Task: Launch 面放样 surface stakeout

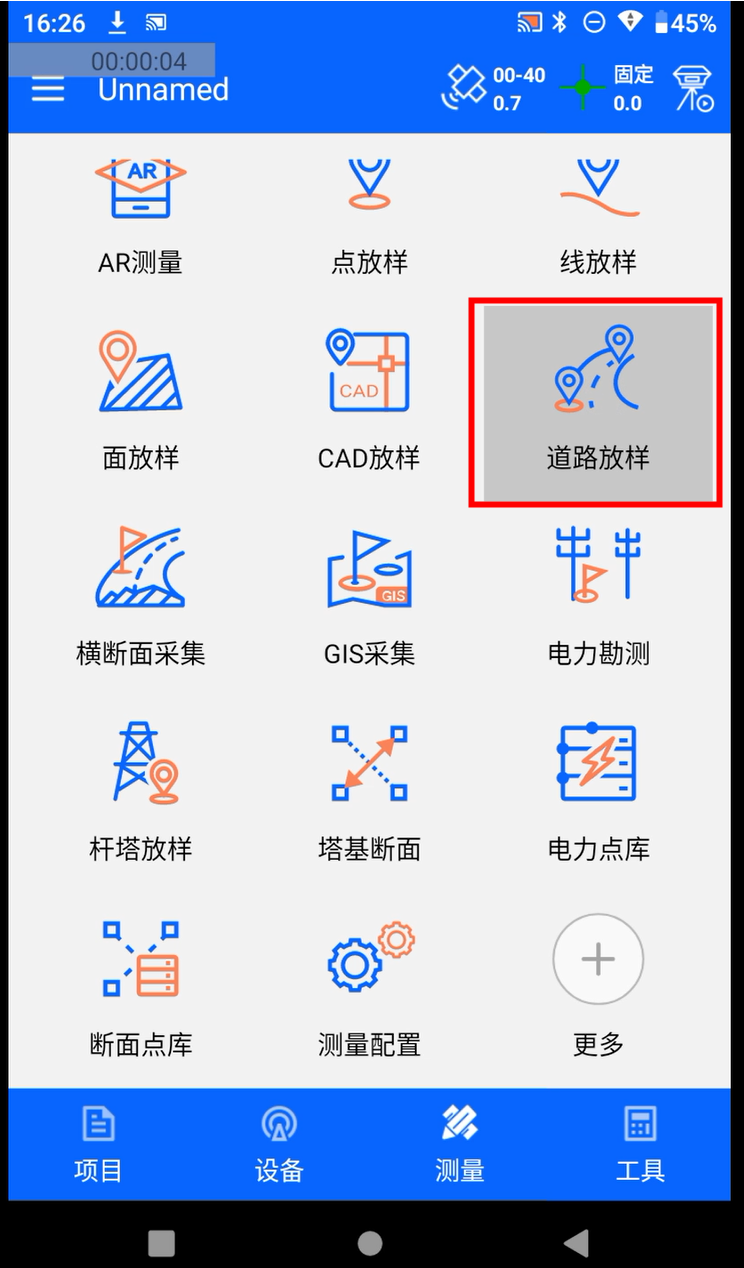Action: tap(140, 402)
